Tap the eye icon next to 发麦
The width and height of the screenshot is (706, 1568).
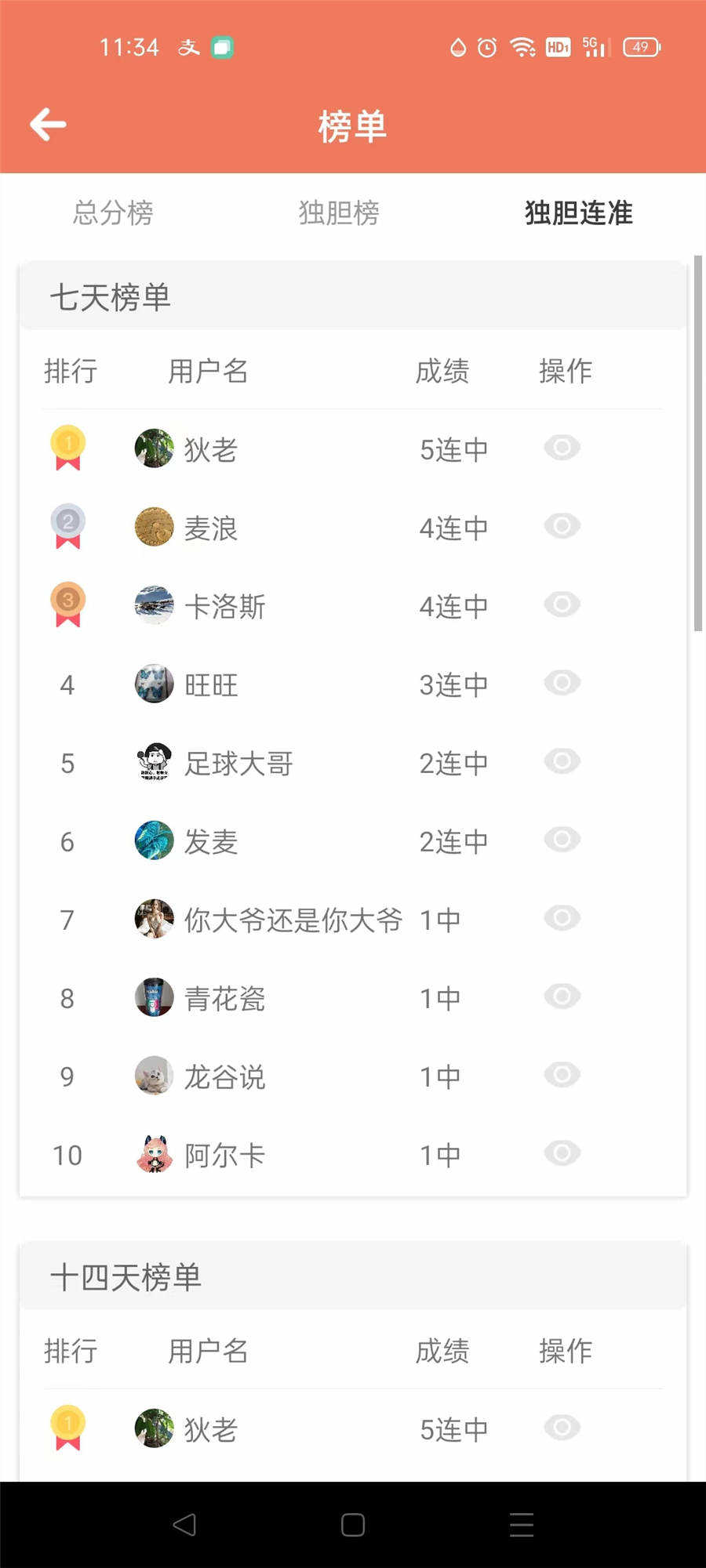562,840
